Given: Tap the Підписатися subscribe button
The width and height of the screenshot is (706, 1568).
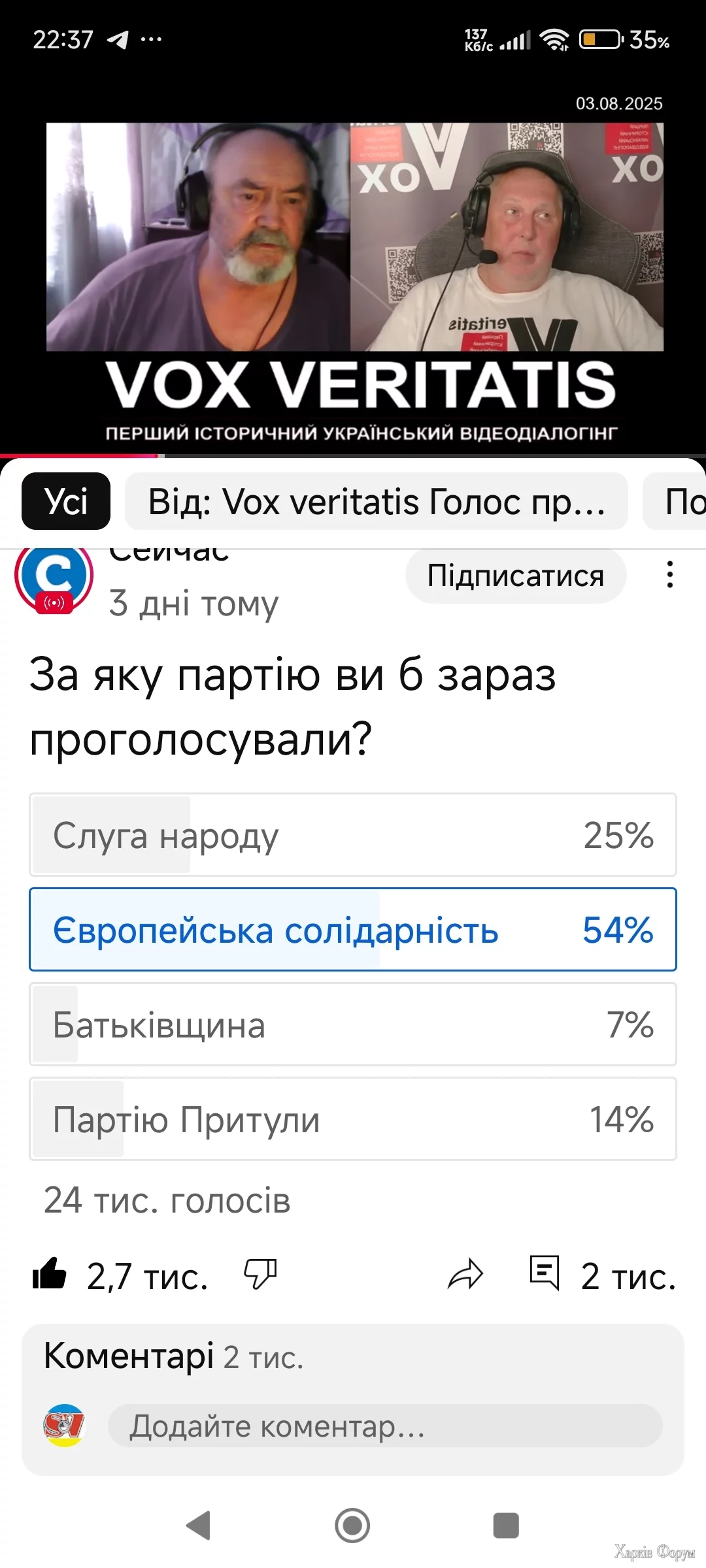Looking at the screenshot, I should 515,576.
